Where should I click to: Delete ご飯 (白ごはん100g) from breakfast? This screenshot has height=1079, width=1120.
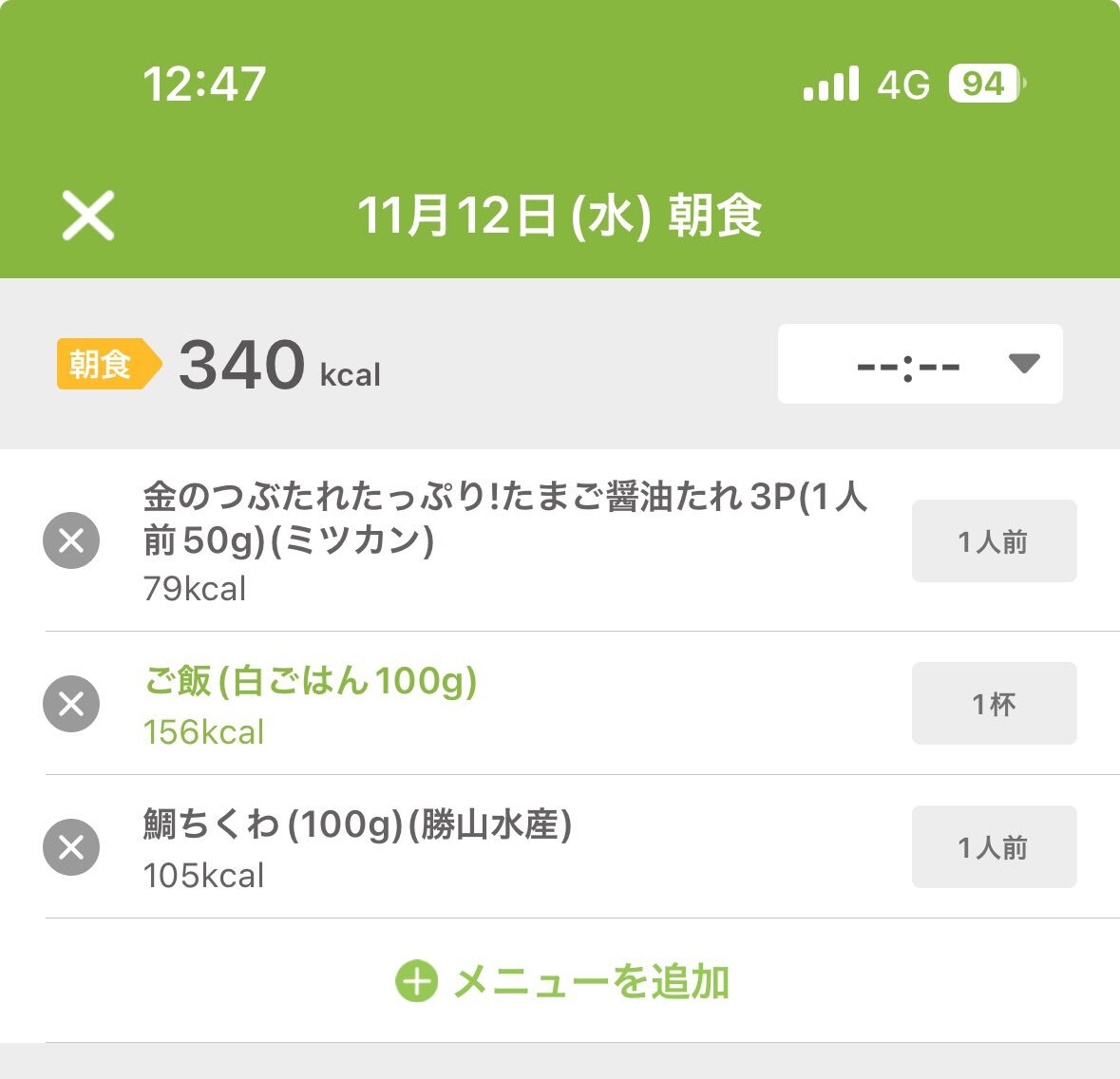(71, 704)
